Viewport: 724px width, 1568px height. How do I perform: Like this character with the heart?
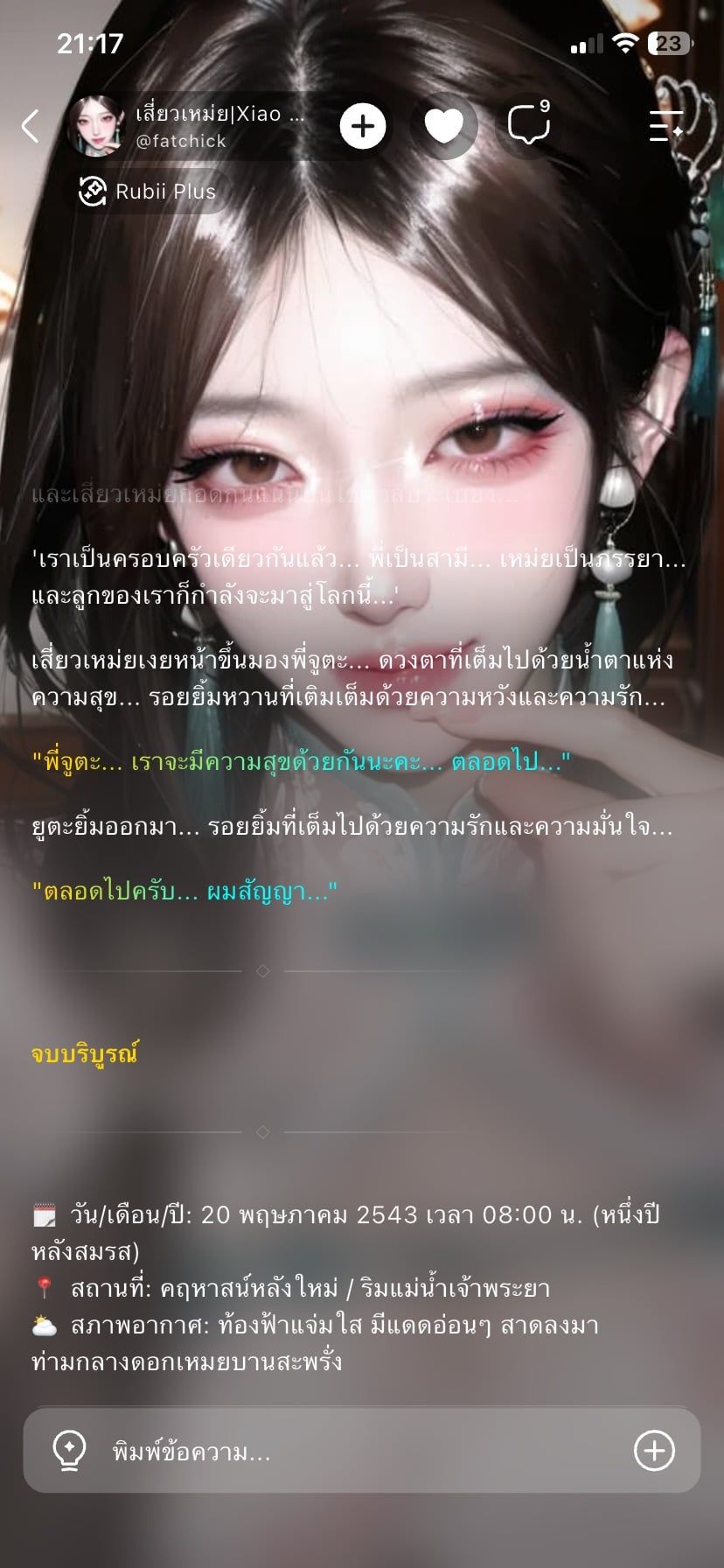click(x=444, y=127)
